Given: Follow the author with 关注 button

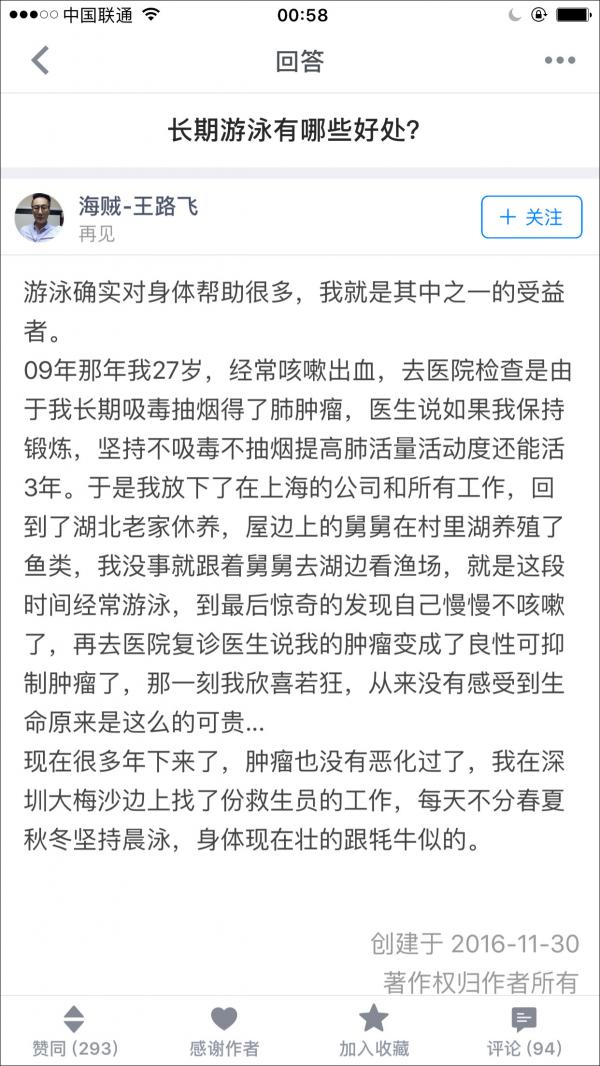Looking at the screenshot, I should (531, 217).
